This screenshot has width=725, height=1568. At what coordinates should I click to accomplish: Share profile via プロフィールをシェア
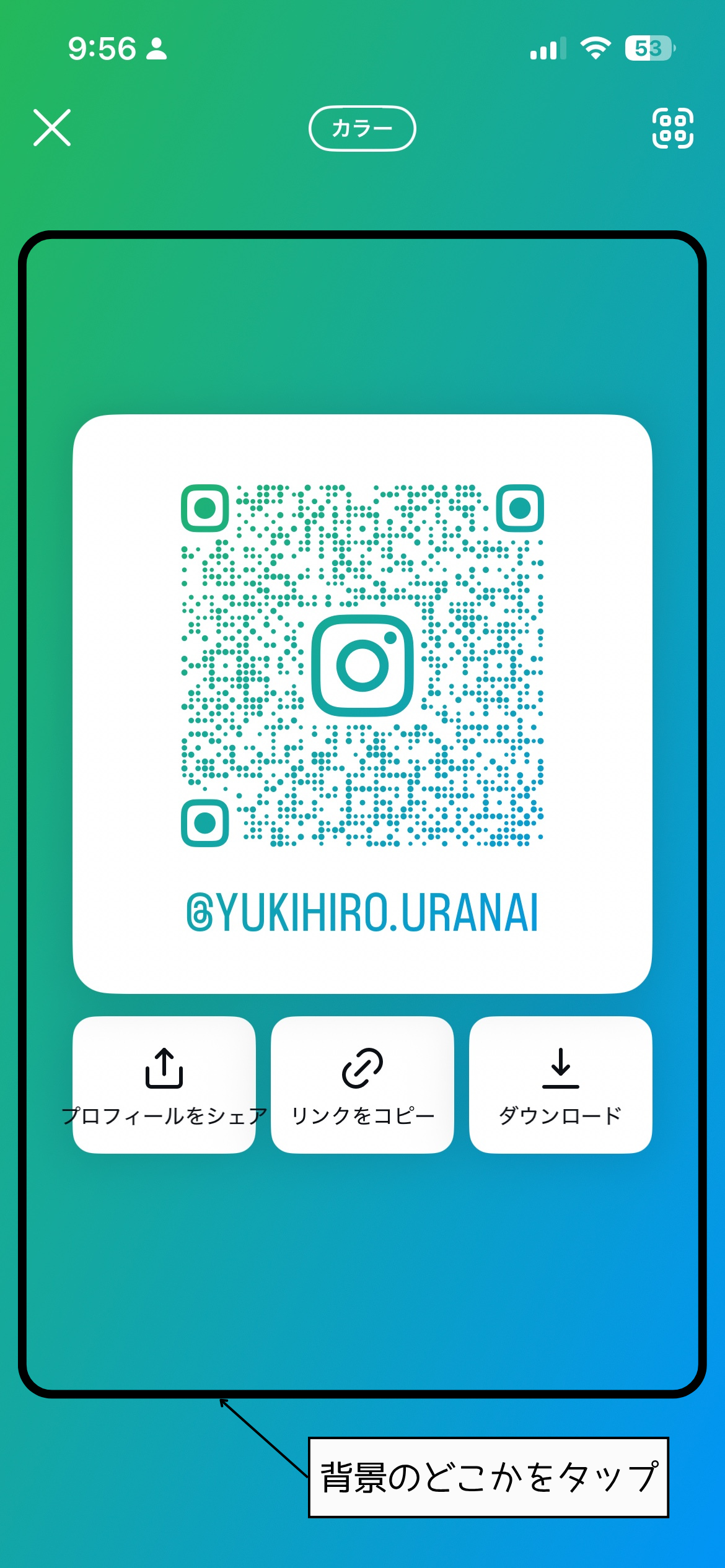[164, 1084]
